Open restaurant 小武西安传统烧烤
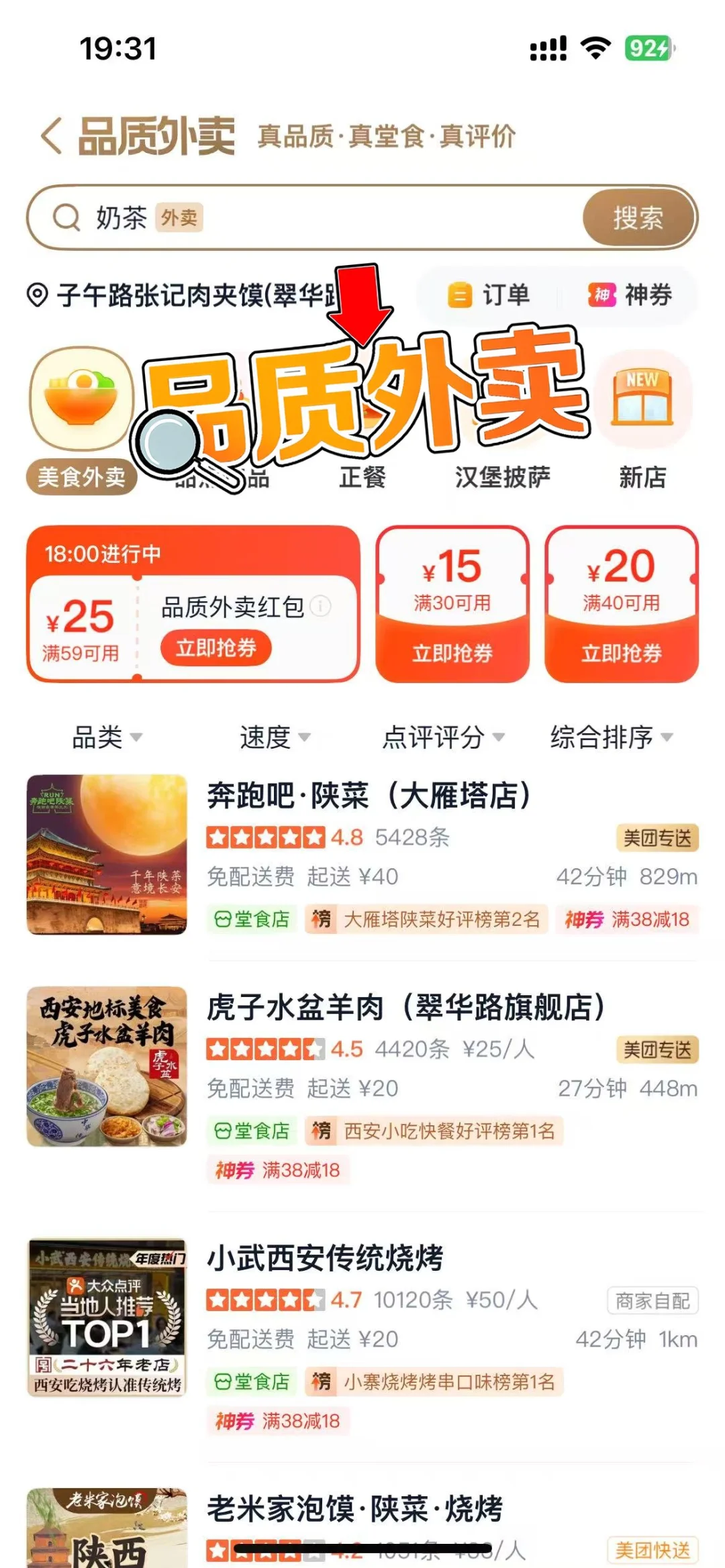The height and width of the screenshot is (1568, 725). coord(325,1259)
